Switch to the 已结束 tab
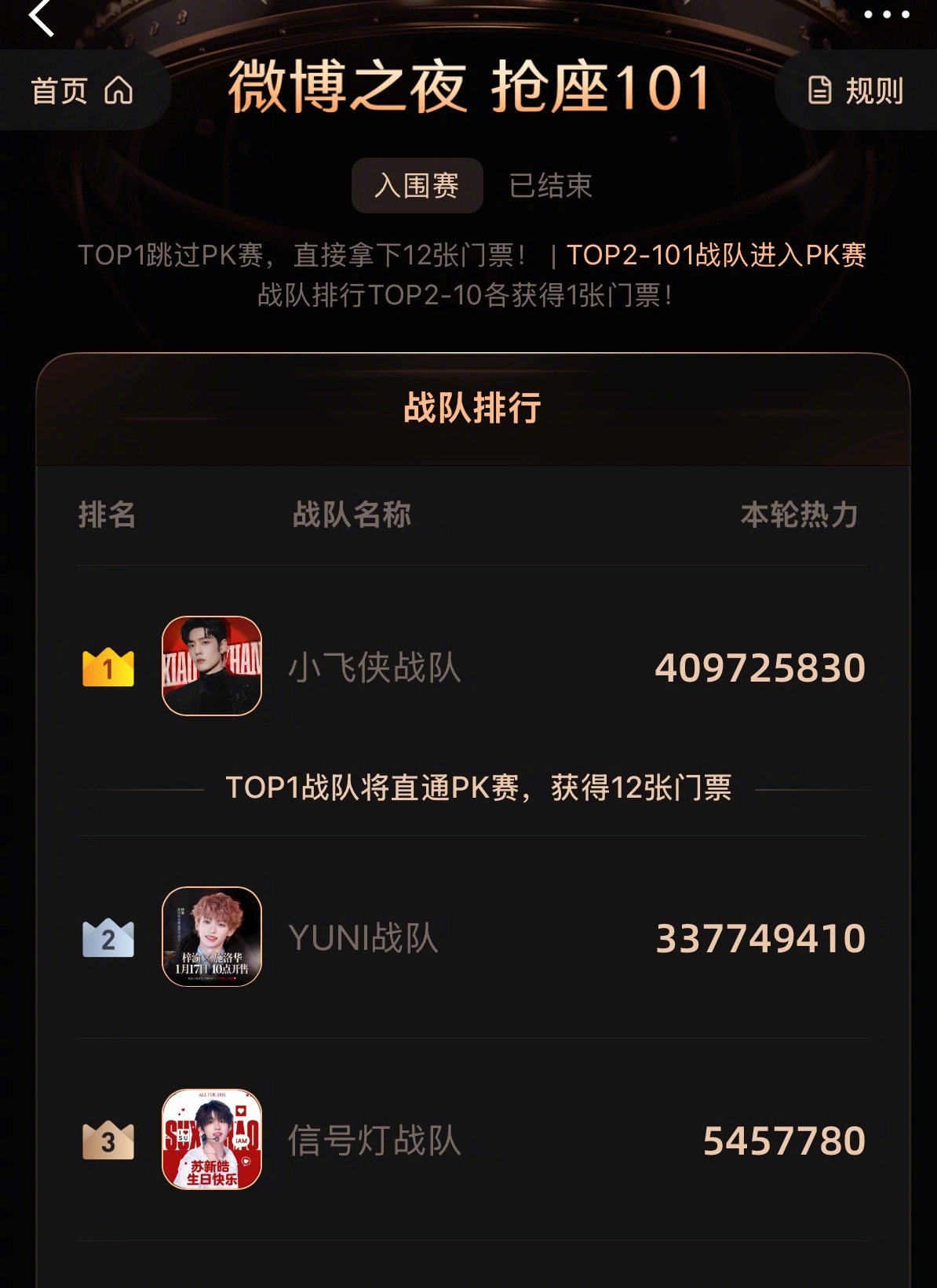Screen dimensions: 937x1288 (552, 186)
